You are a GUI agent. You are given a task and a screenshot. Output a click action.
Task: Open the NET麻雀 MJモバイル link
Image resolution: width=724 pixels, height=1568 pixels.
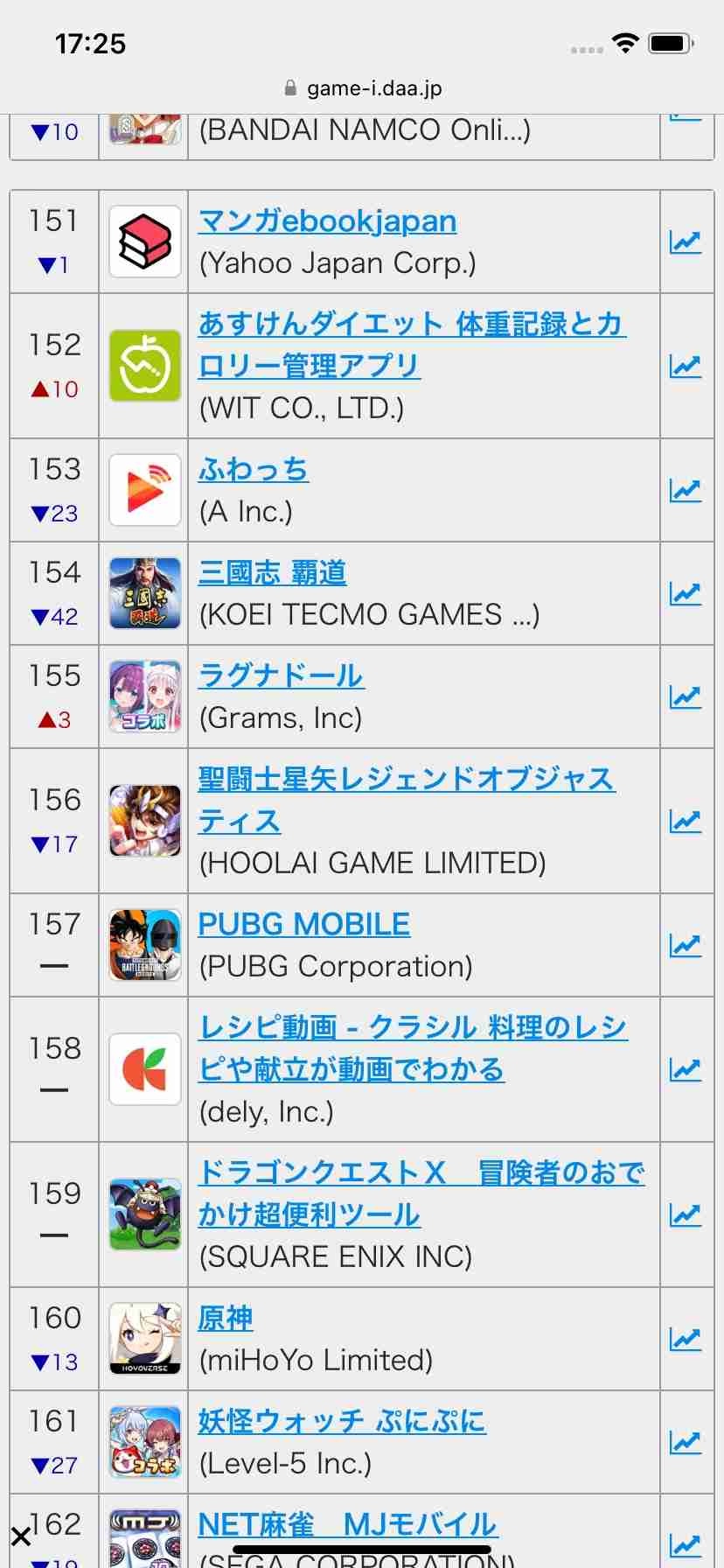347,1525
